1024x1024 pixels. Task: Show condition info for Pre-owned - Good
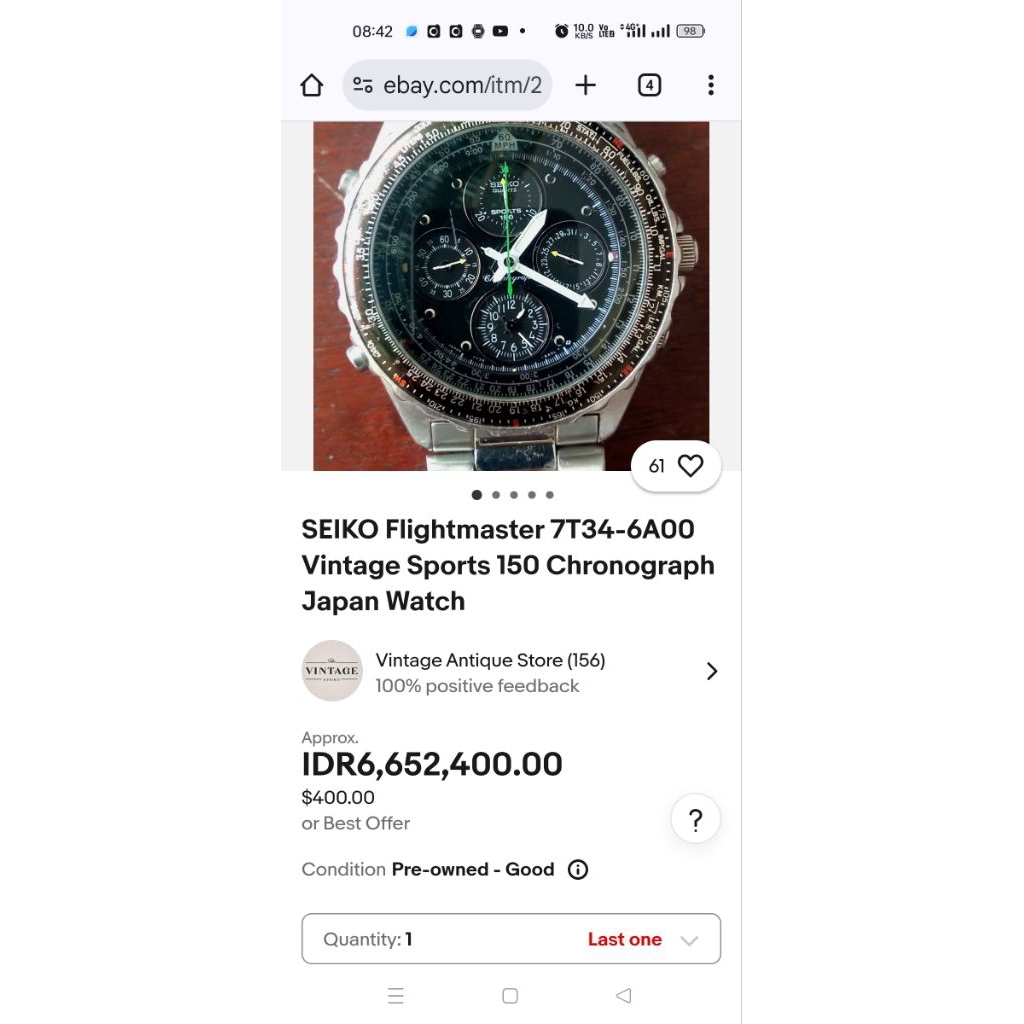[x=578, y=870]
